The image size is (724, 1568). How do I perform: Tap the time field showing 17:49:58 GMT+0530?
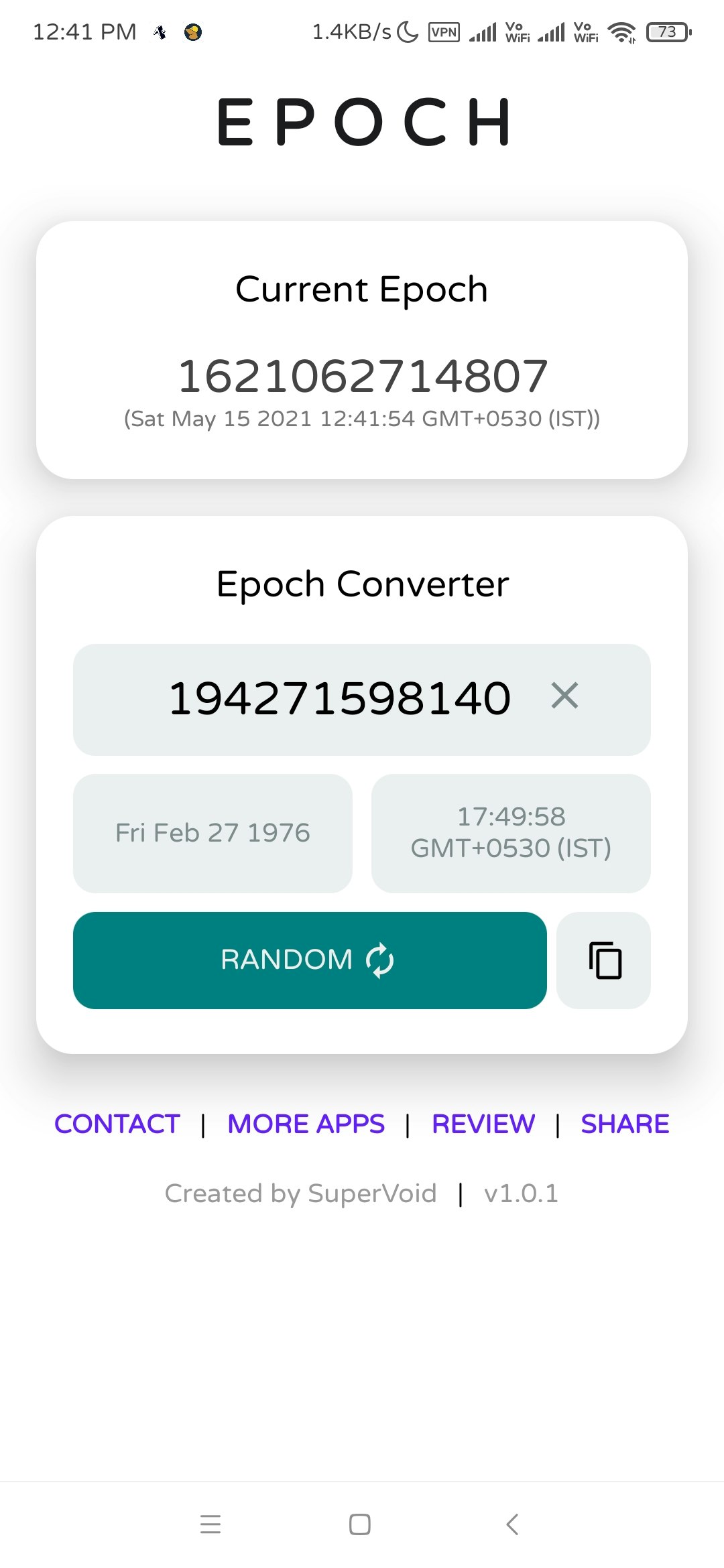click(511, 832)
